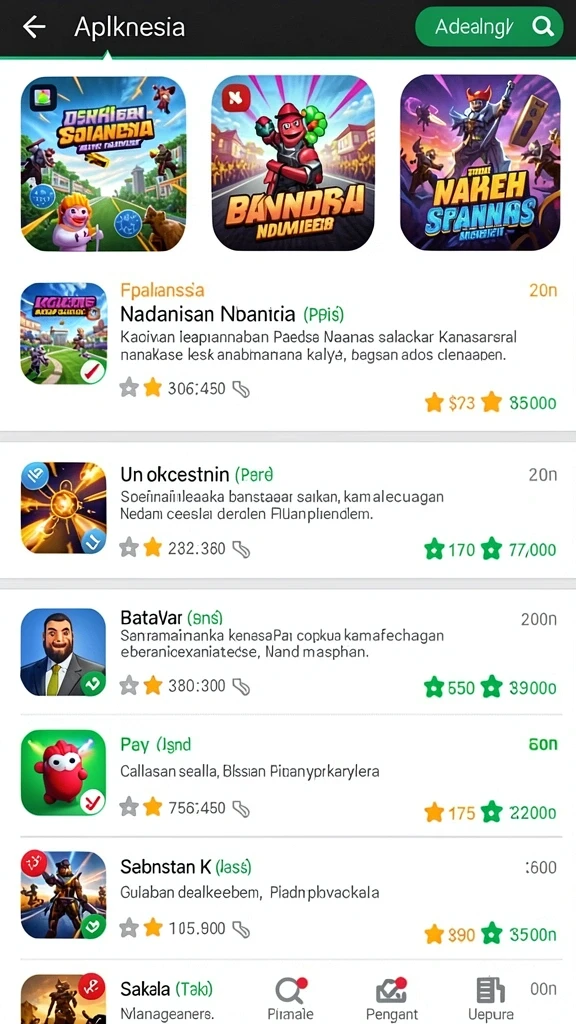Open the Nakeh Spannas game banner

pos(480,163)
